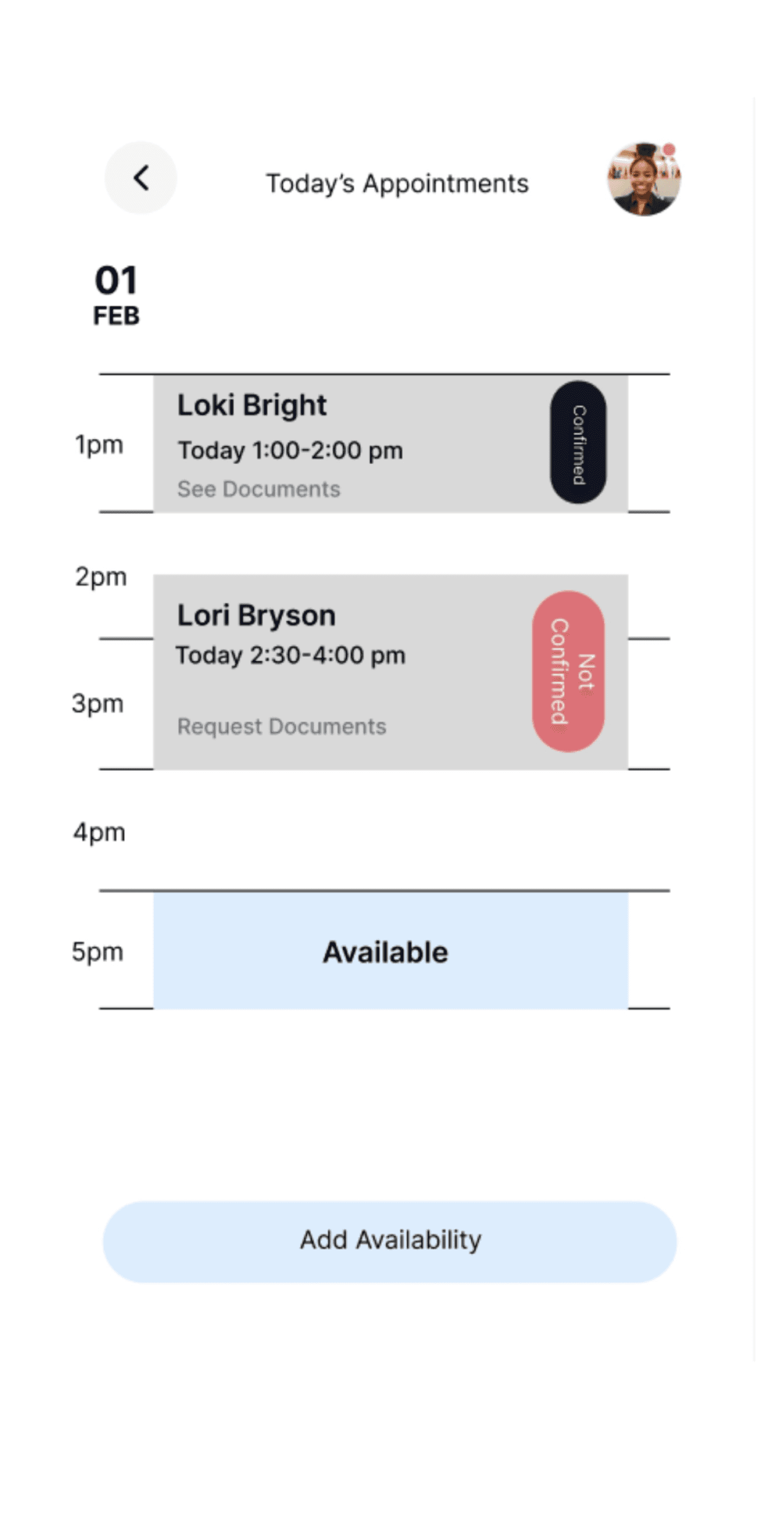Select the Available 5pm slot
The height and width of the screenshot is (1537, 784).
[x=390, y=951]
